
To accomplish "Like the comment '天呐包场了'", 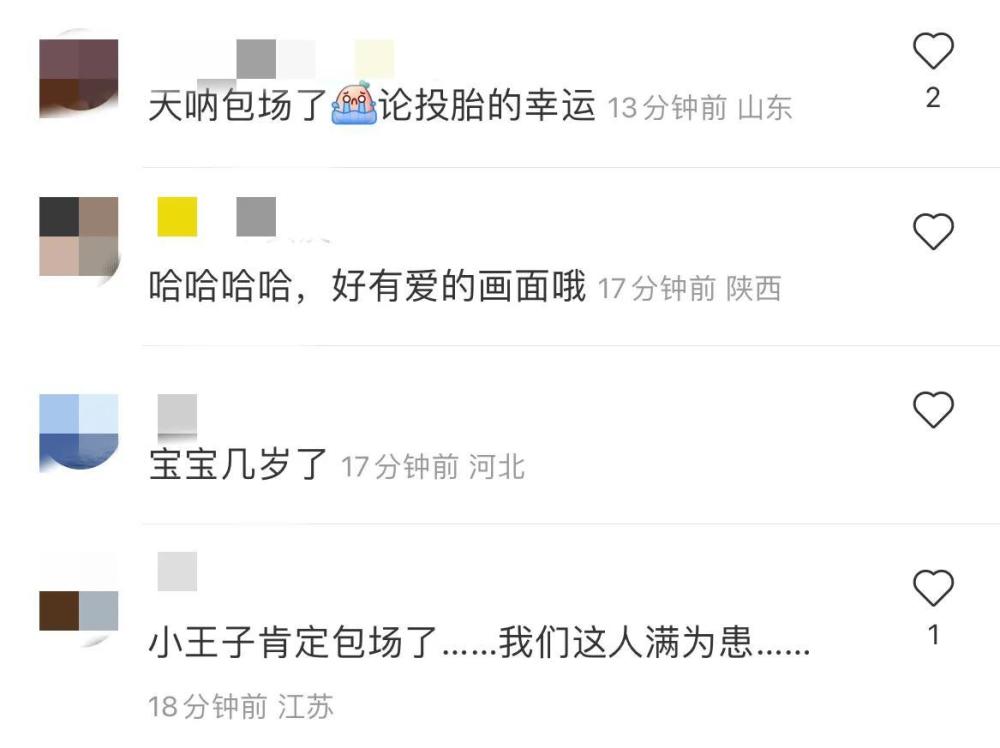I will click(933, 51).
